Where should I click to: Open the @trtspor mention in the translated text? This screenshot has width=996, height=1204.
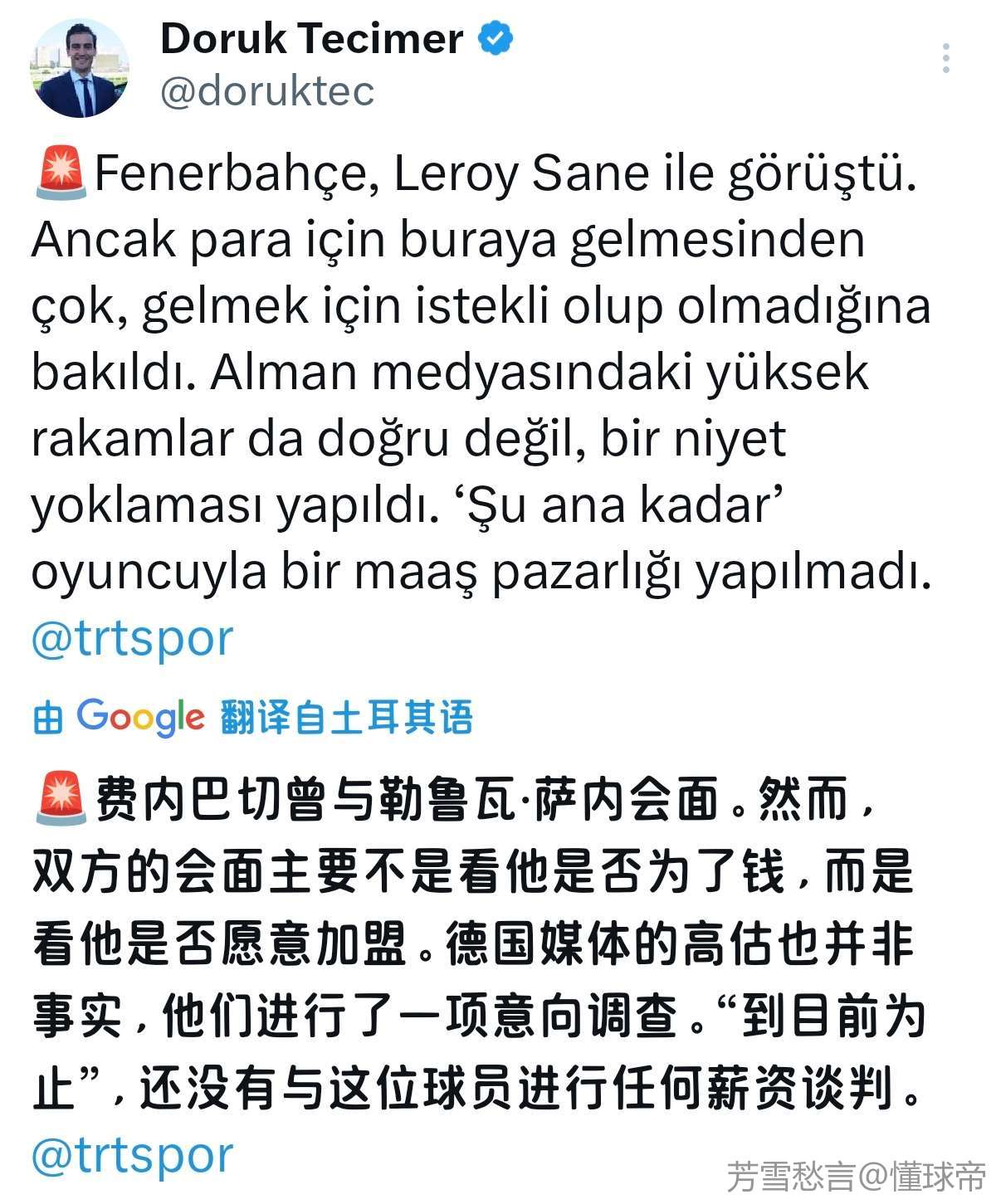coord(133,1155)
